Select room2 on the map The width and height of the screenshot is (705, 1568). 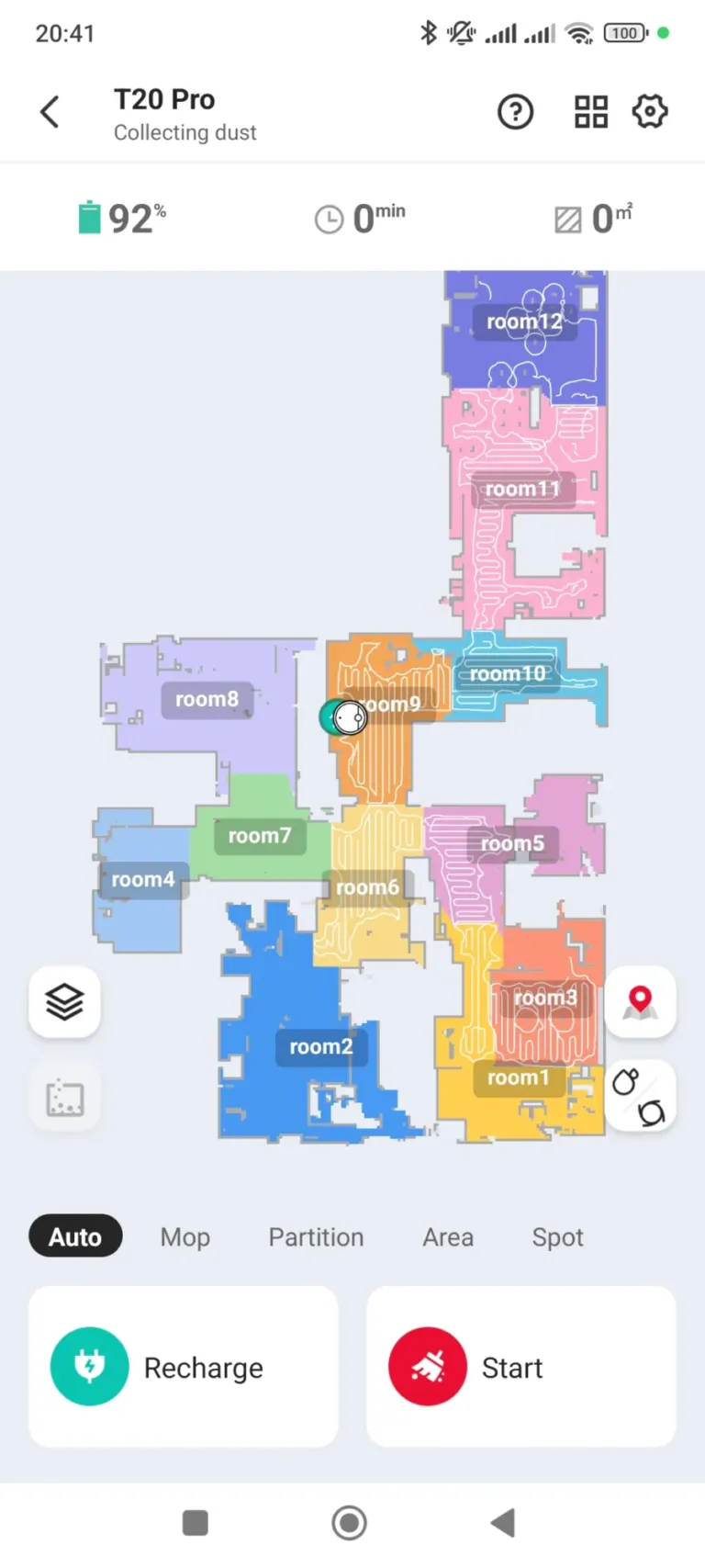(x=320, y=1047)
